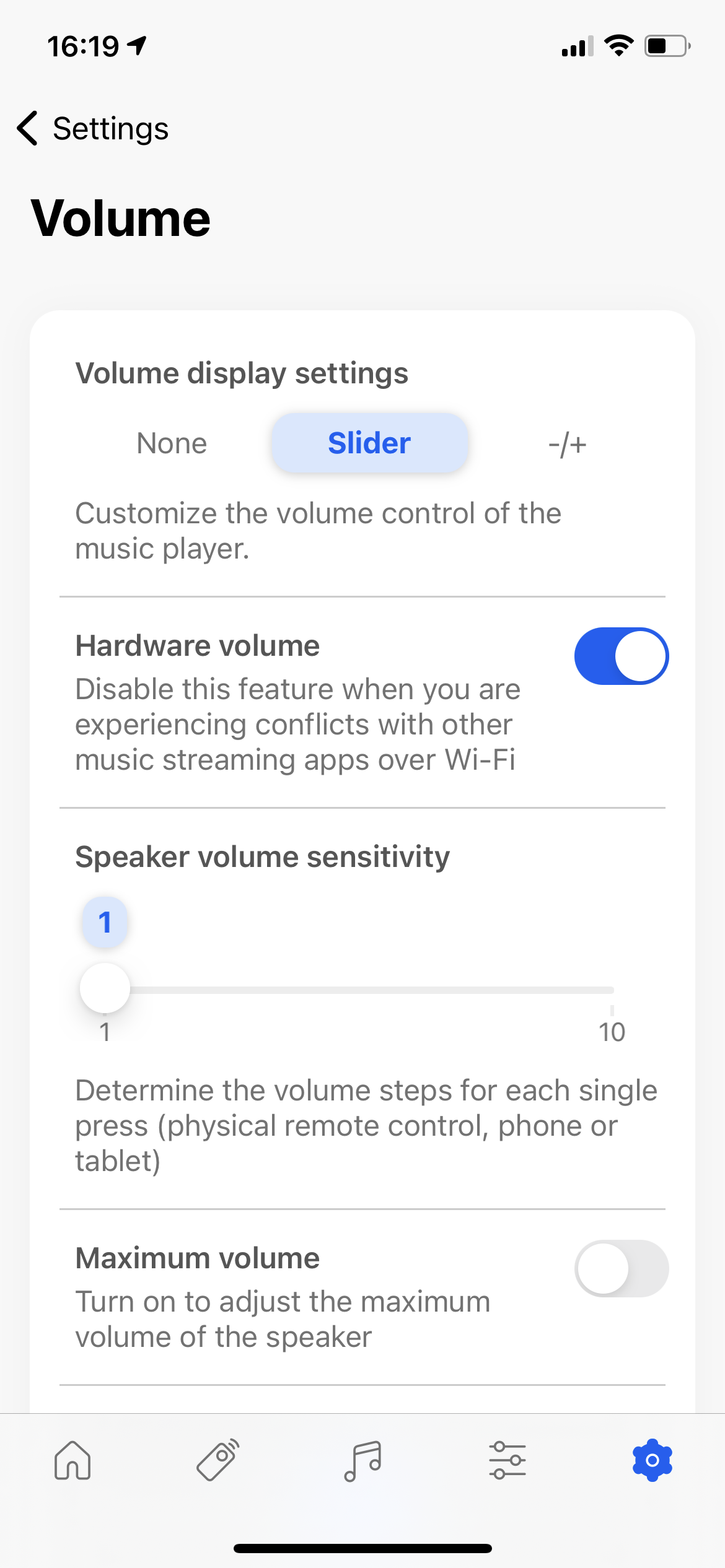Disable the Hardware volume switch

621,656
